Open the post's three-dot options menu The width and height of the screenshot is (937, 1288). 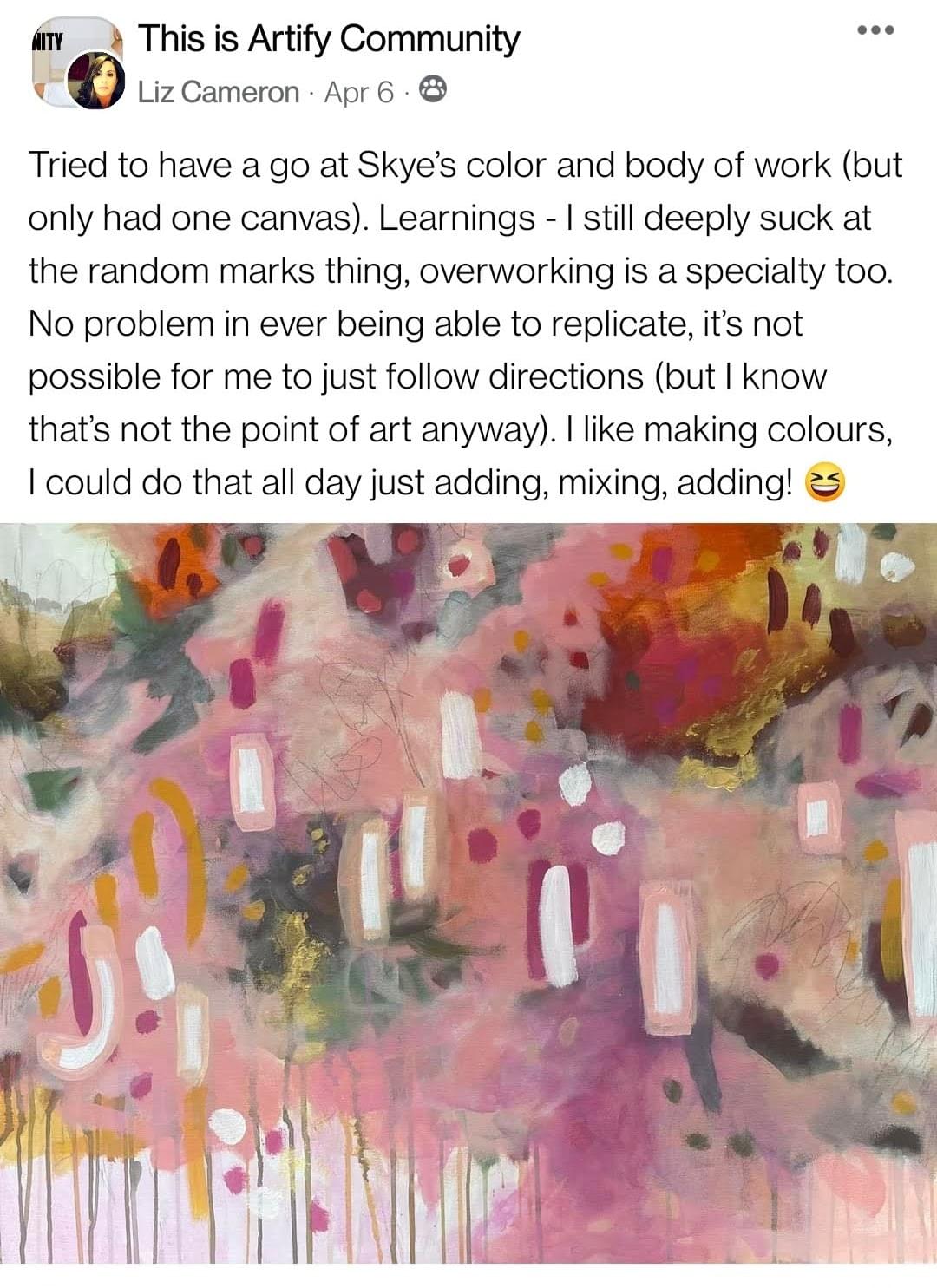pos(875,31)
